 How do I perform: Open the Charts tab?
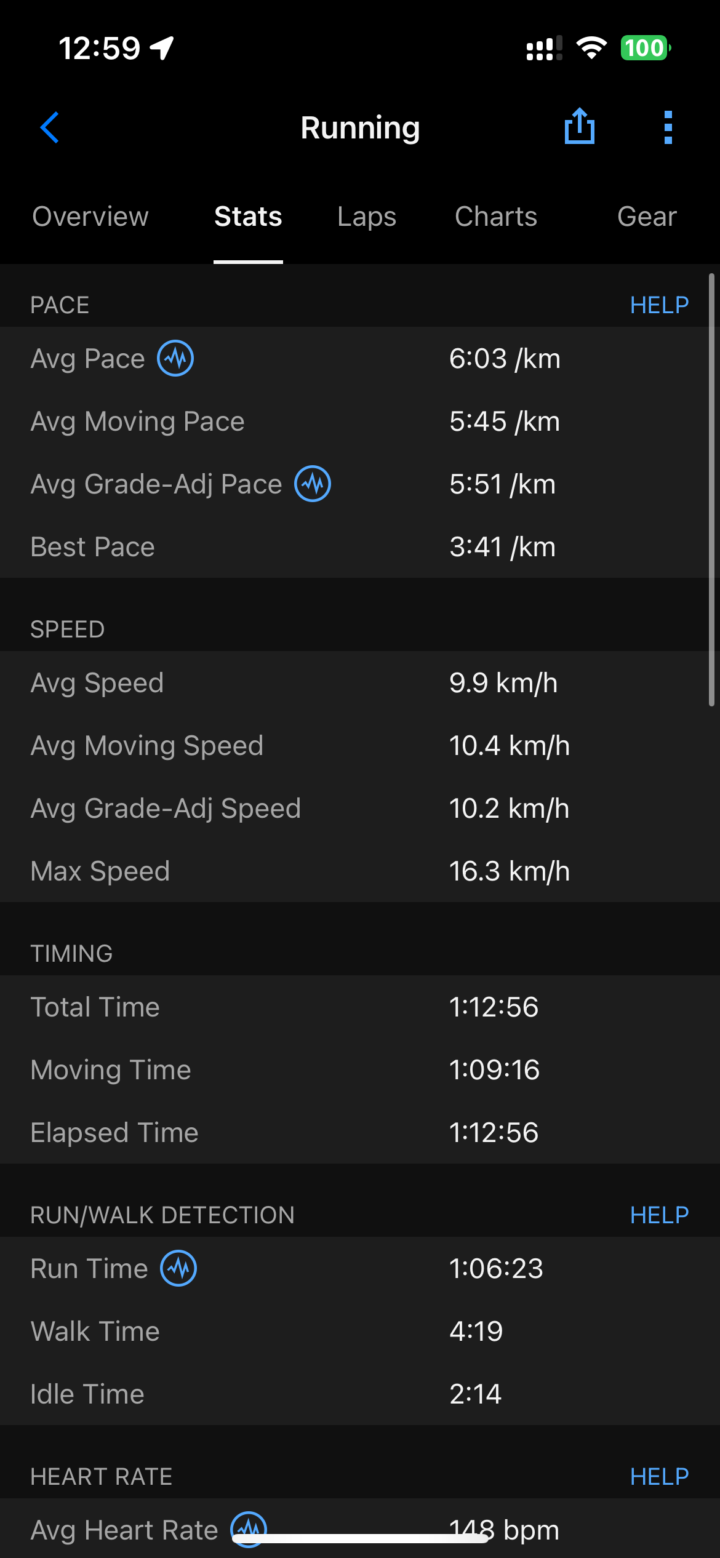click(x=496, y=217)
